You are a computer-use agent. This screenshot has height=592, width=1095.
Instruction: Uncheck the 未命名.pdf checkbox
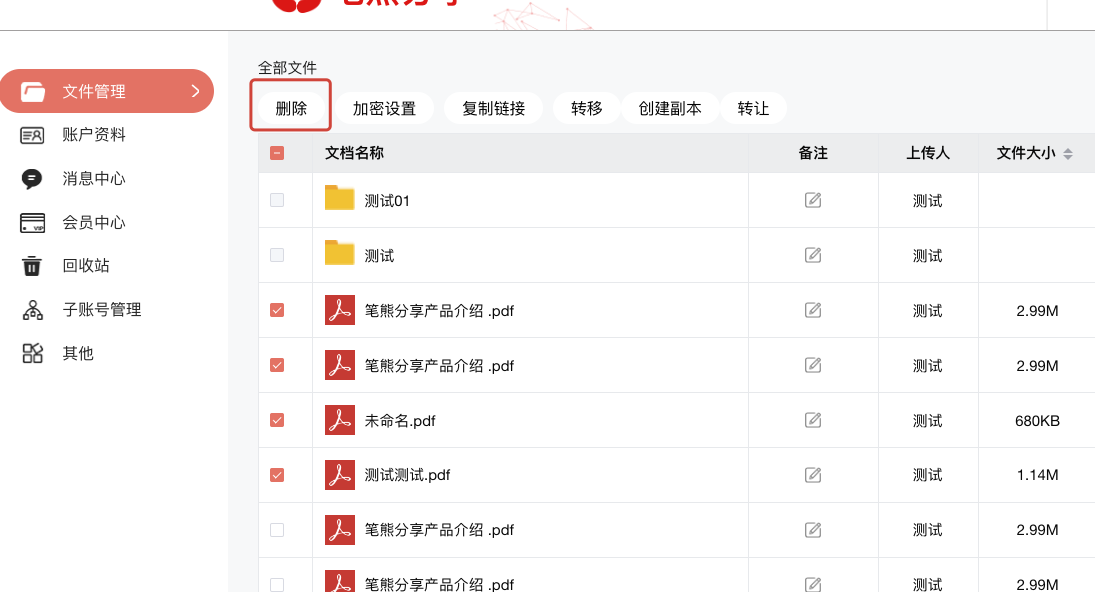277,420
